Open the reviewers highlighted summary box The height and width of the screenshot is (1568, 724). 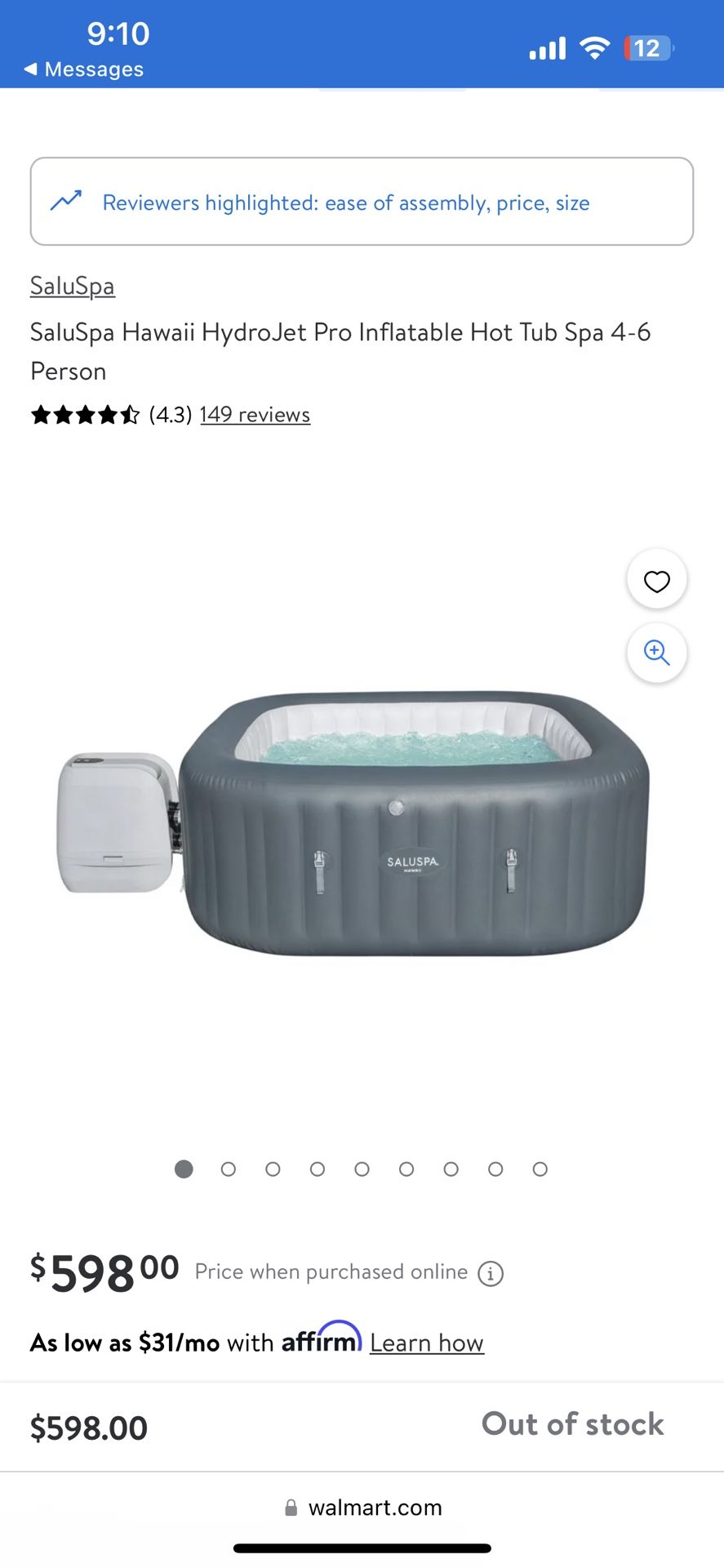[x=362, y=202]
